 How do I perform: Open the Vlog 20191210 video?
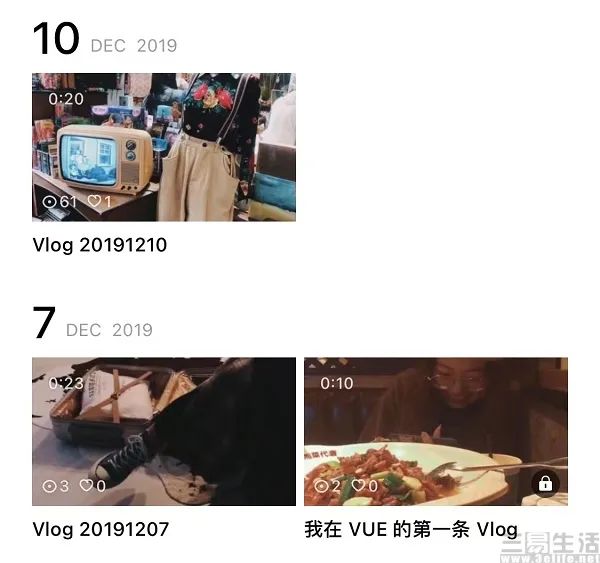pos(163,146)
